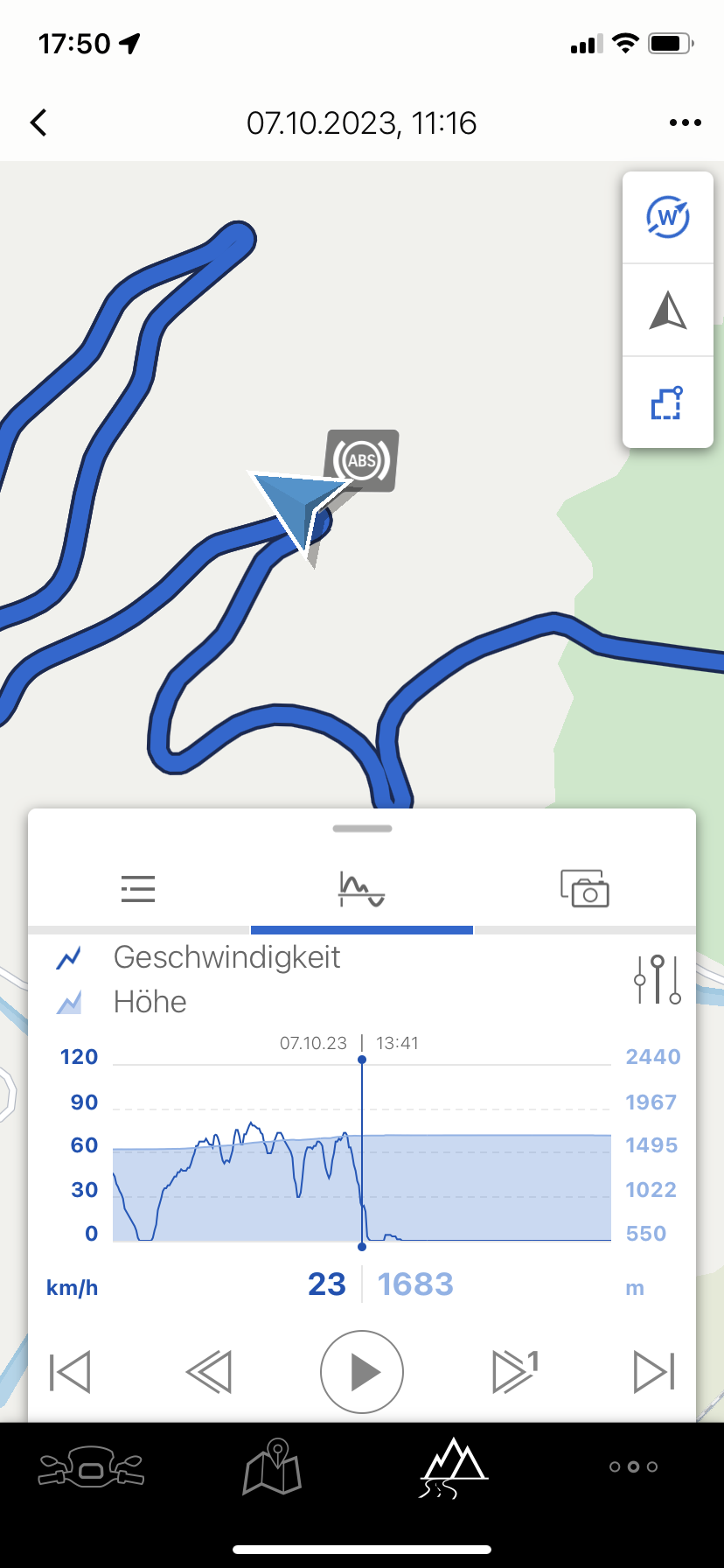Rewind the ride replay
Screen dimensions: 724x1568
click(x=209, y=1372)
